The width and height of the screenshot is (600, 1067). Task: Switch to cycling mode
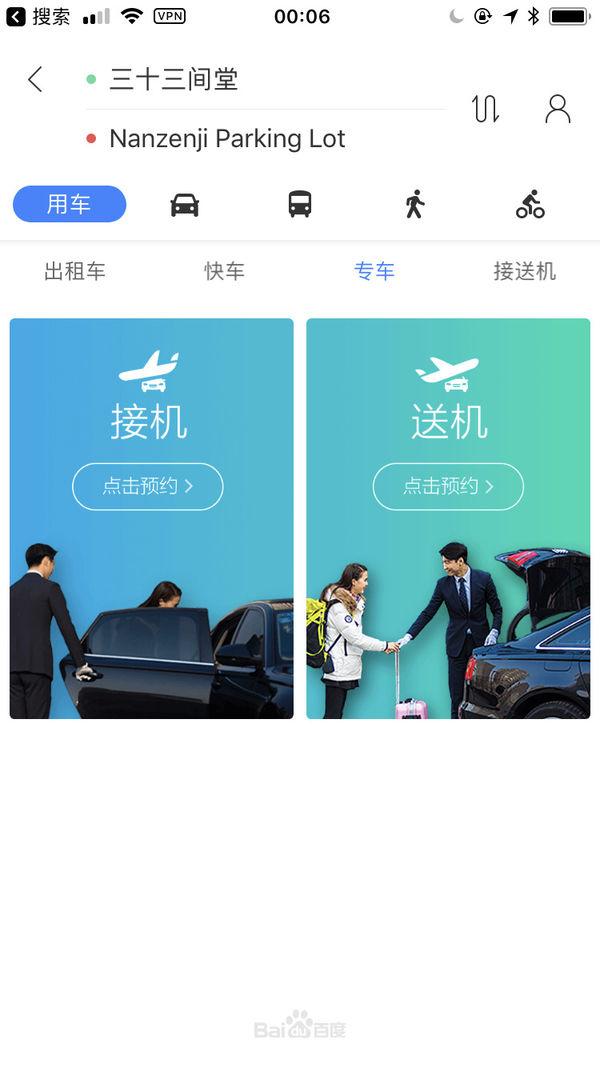tap(530, 204)
